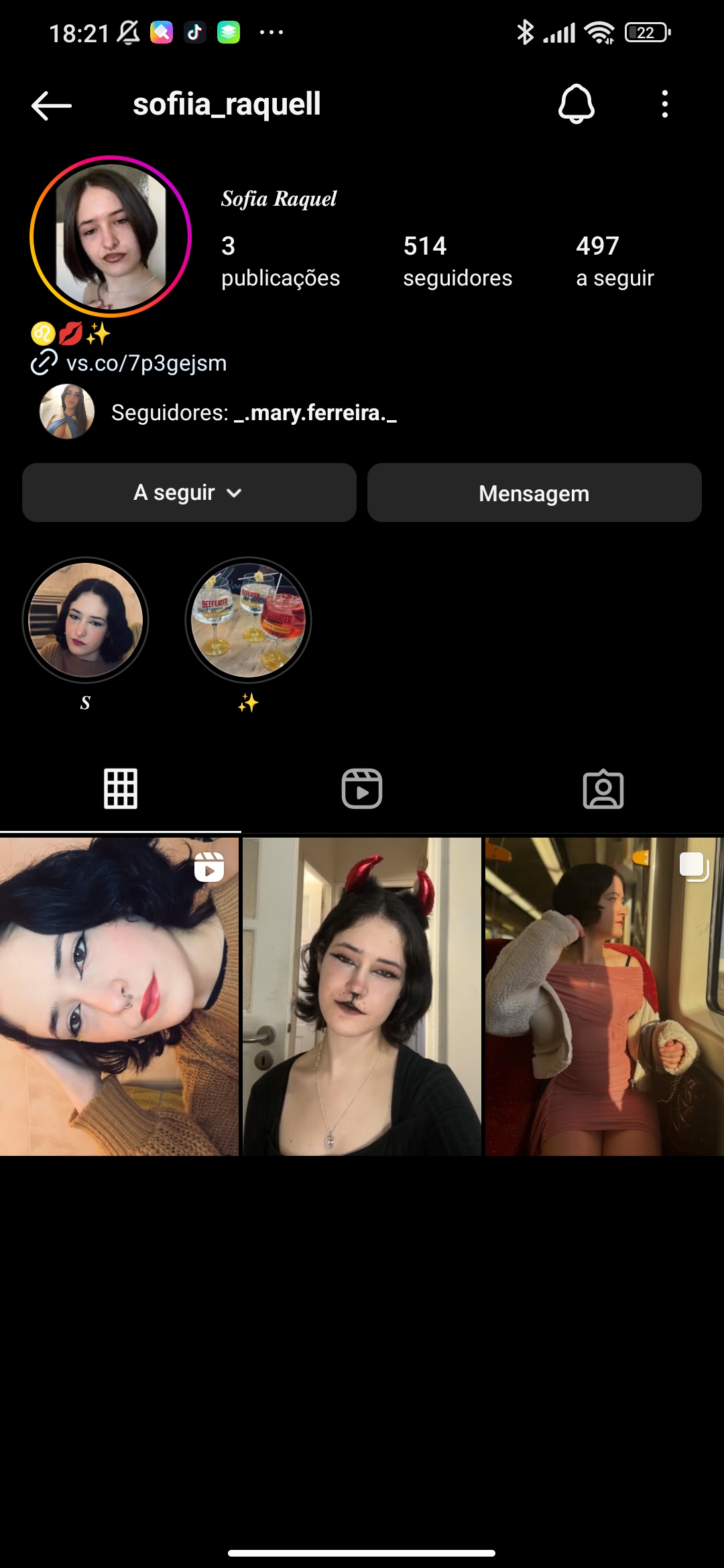Switch to the Reels tab
The image size is (724, 1568).
tap(362, 789)
